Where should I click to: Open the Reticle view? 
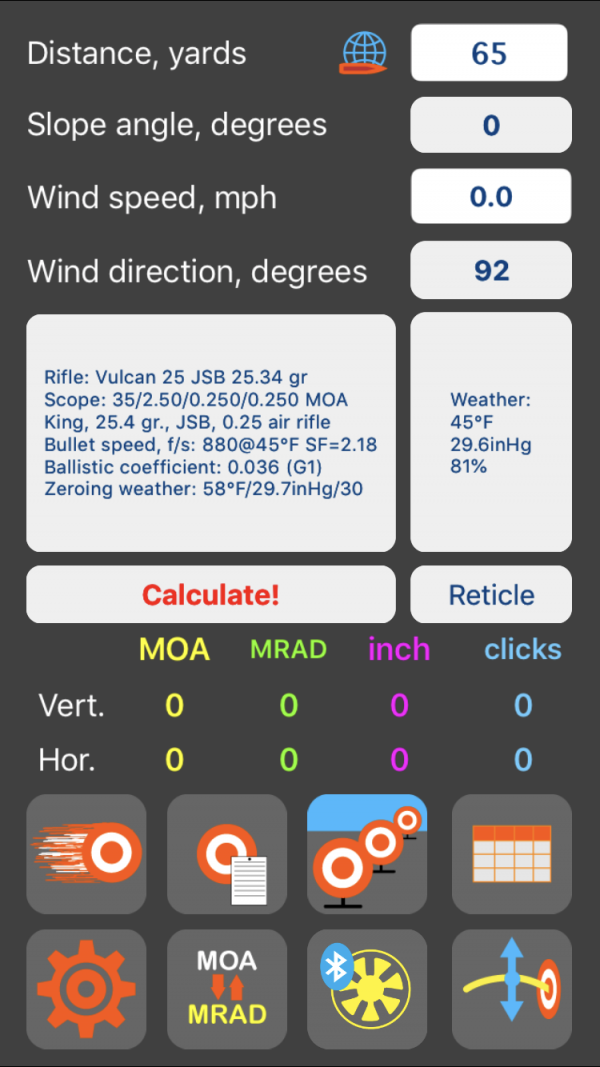(x=490, y=595)
